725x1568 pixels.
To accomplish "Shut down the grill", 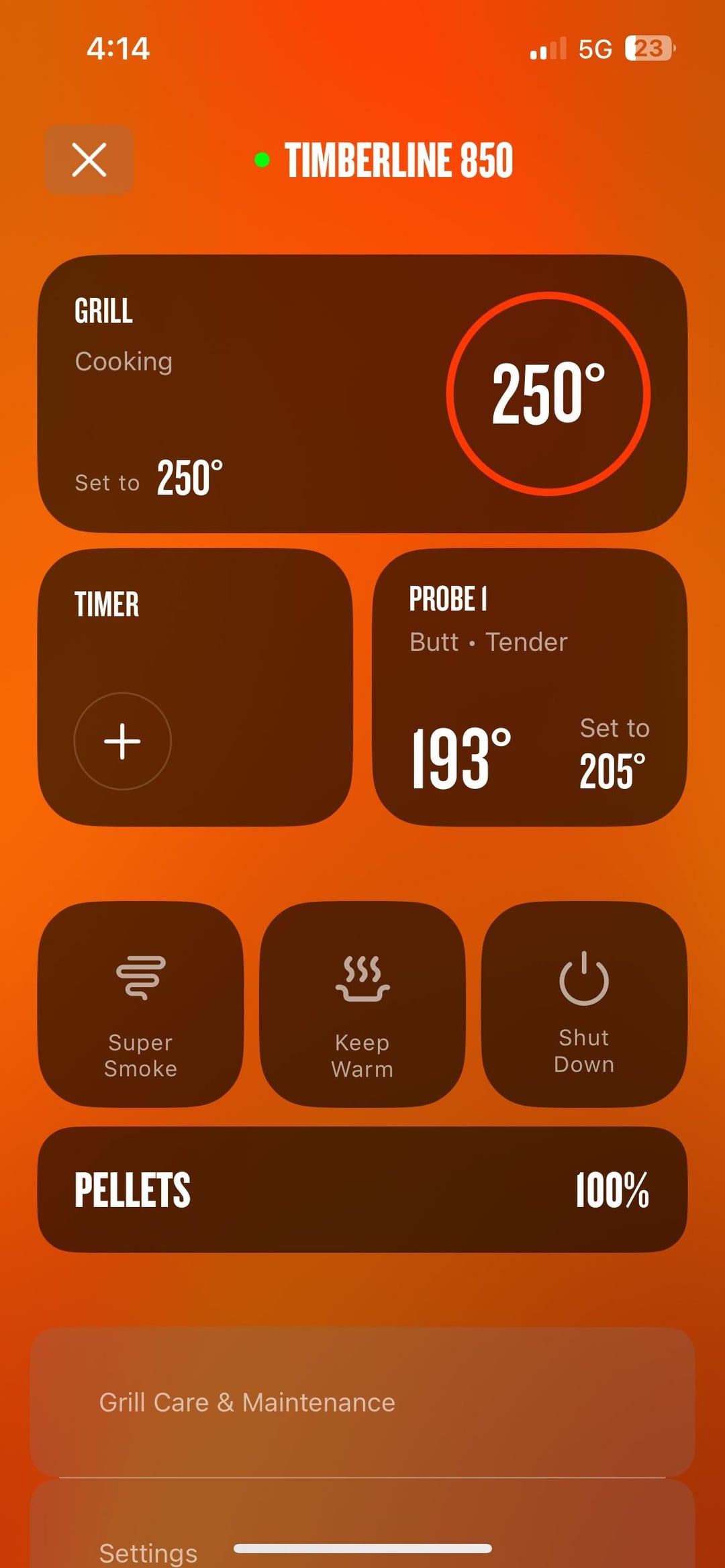I will pyautogui.click(x=584, y=1004).
